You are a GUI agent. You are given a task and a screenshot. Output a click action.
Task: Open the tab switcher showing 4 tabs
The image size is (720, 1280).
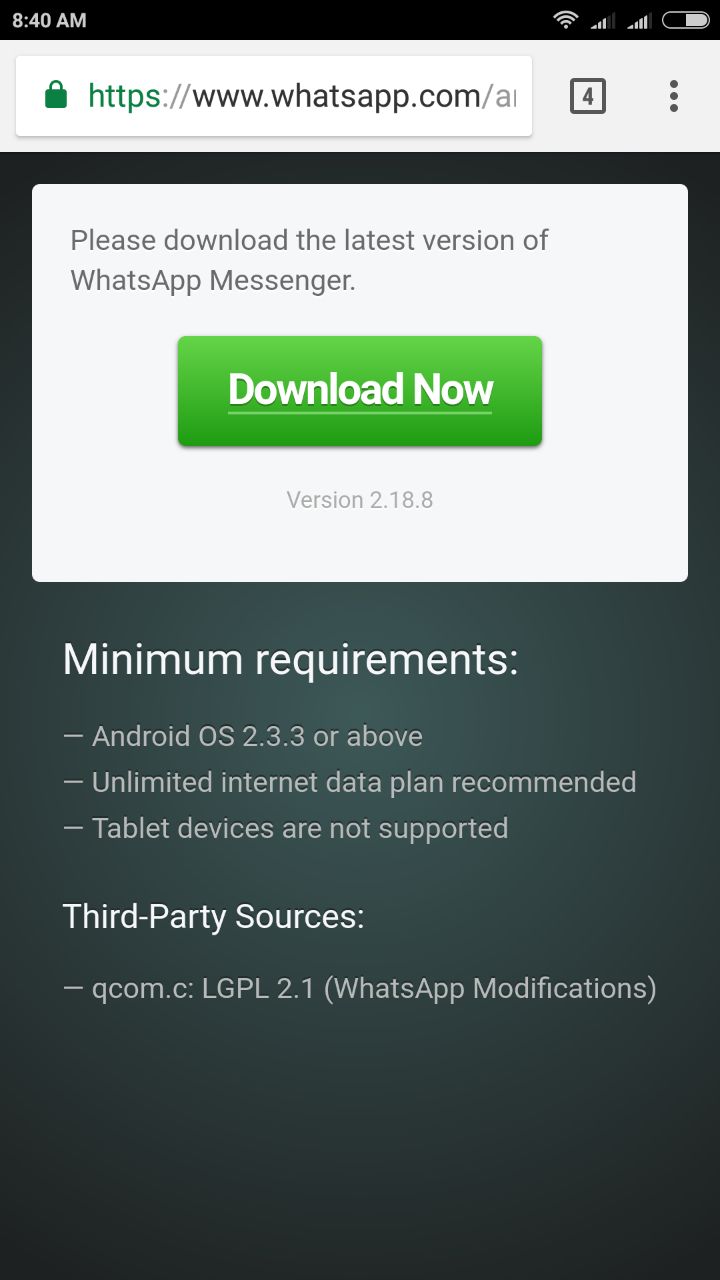[x=588, y=96]
